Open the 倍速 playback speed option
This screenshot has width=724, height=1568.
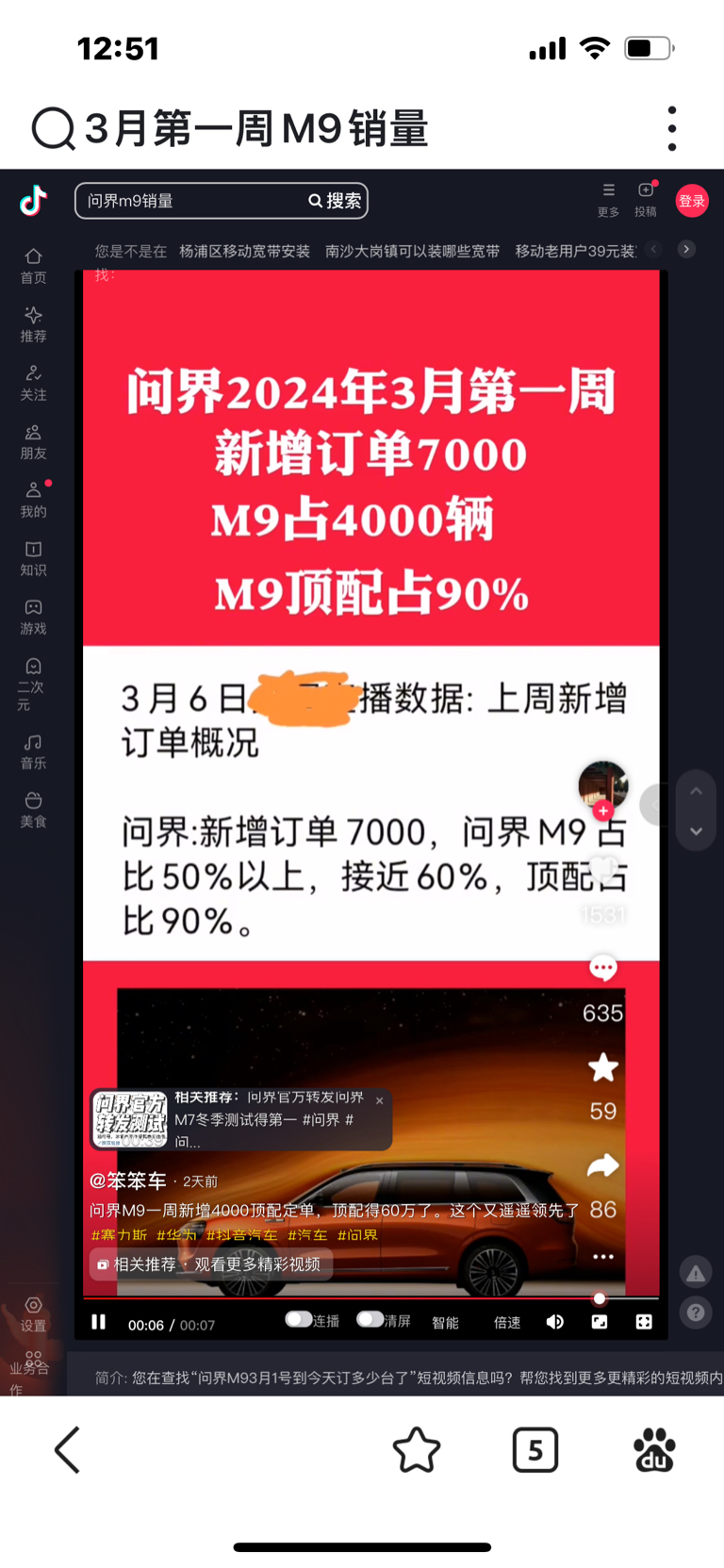507,1322
